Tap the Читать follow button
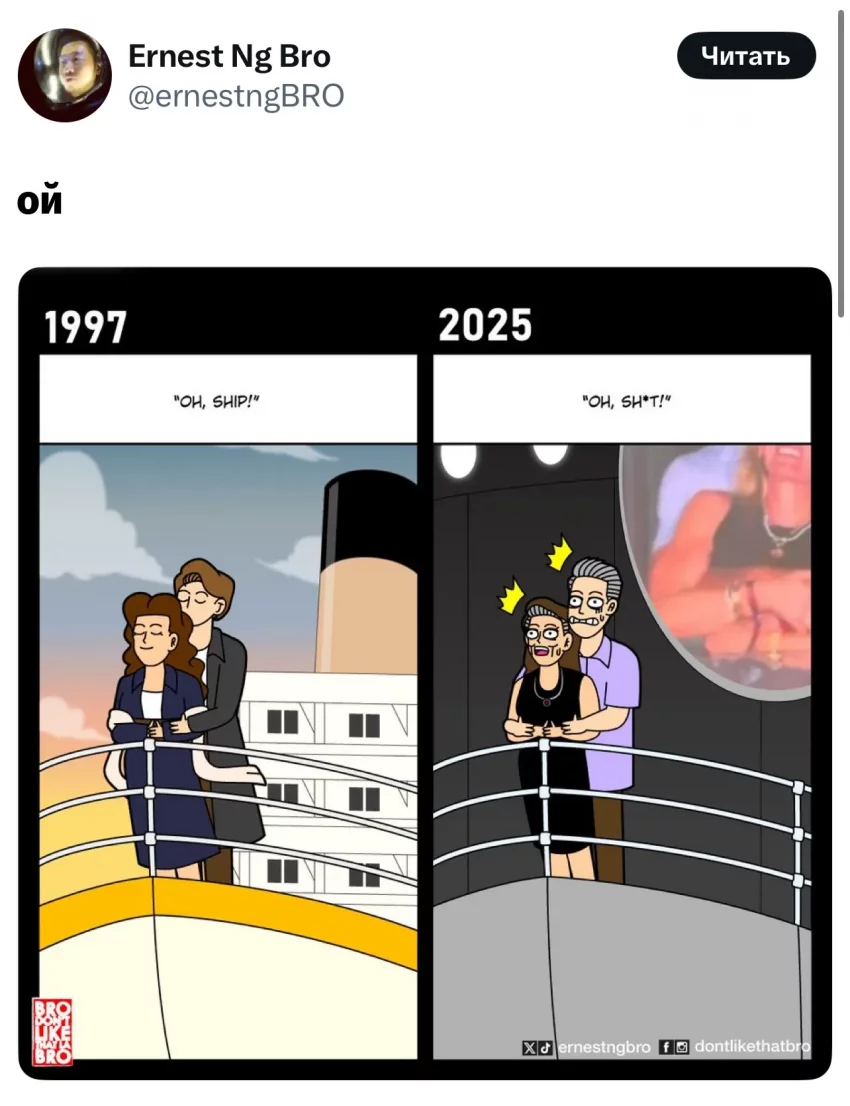The image size is (850, 1106). coord(746,56)
